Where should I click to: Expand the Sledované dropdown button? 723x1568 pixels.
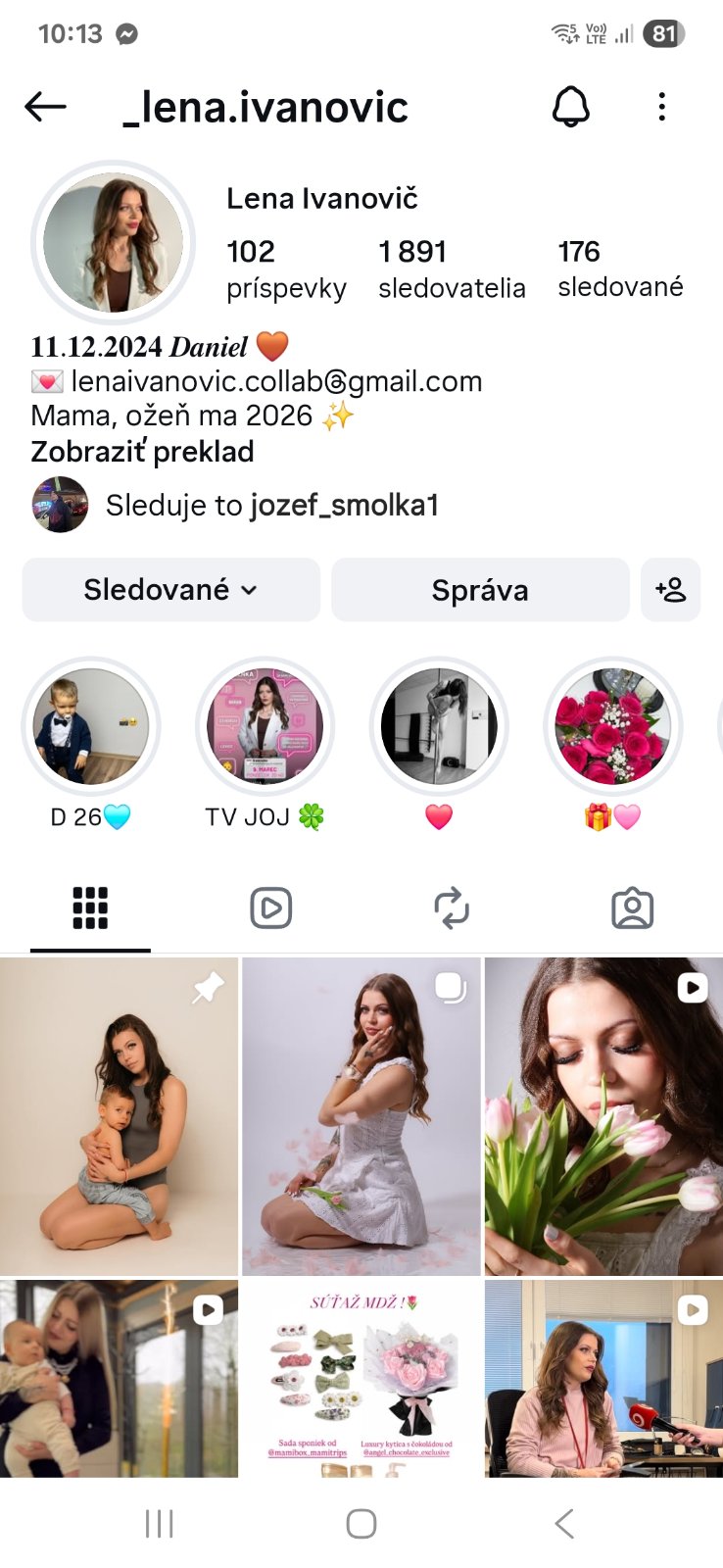[171, 590]
